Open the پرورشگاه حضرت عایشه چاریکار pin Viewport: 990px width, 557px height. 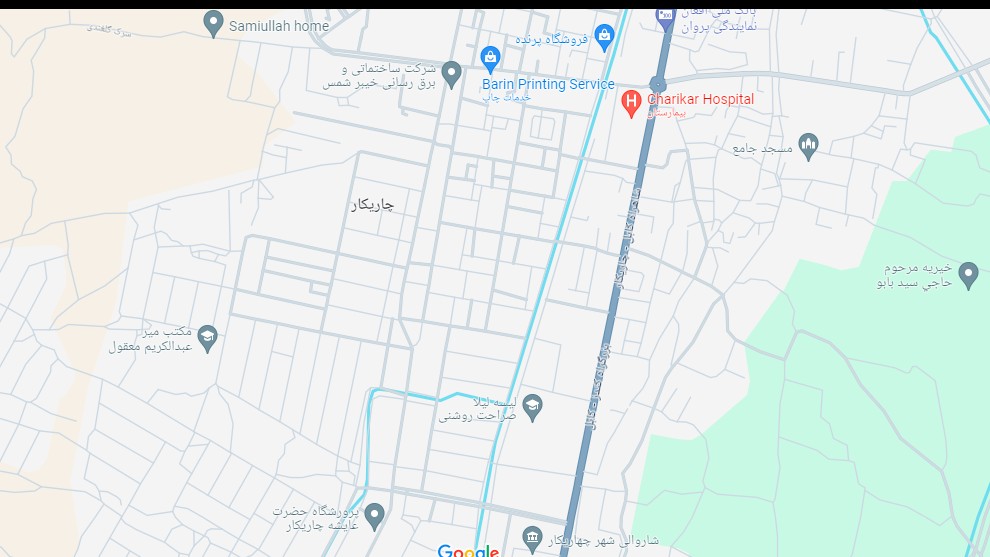point(374,515)
